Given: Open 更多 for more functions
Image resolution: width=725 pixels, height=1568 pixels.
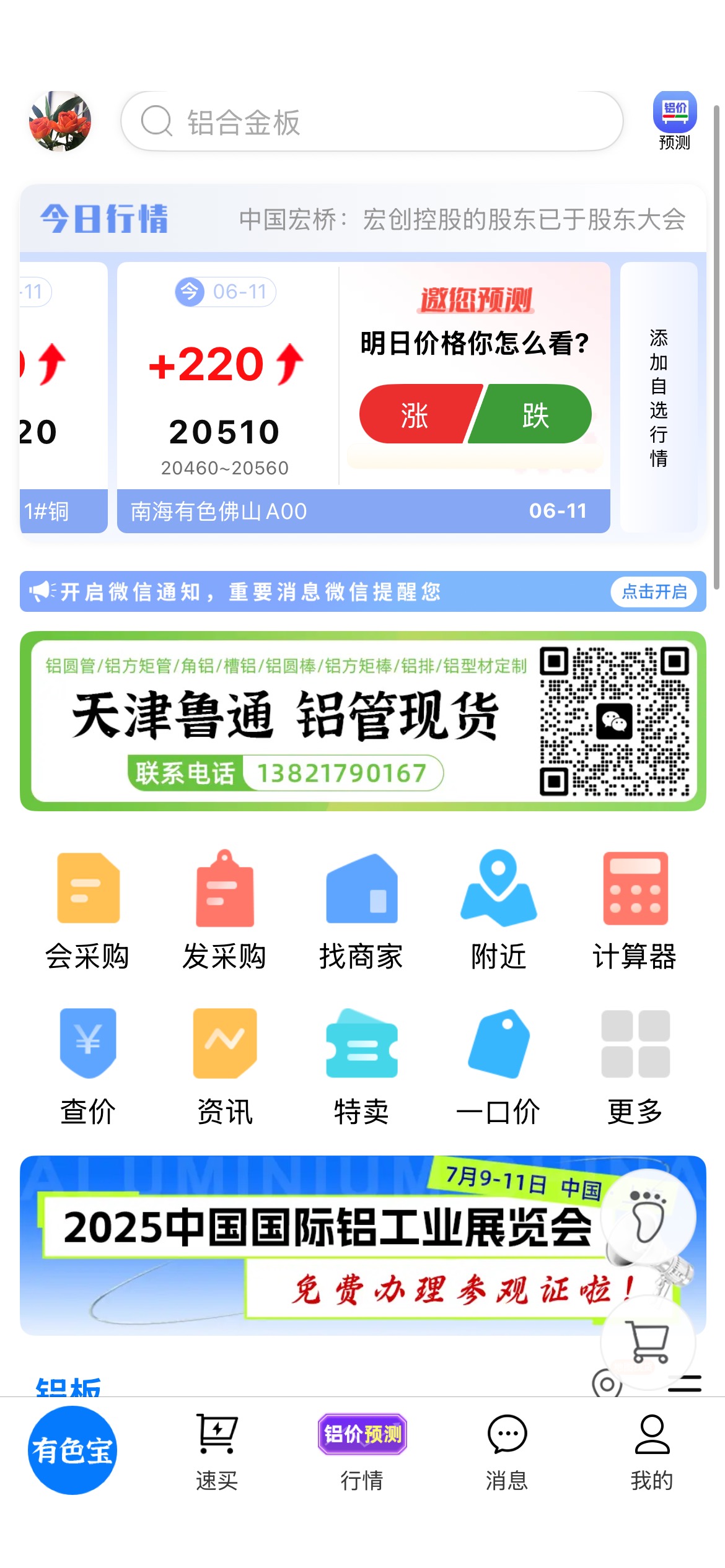Looking at the screenshot, I should pyautogui.click(x=635, y=1066).
